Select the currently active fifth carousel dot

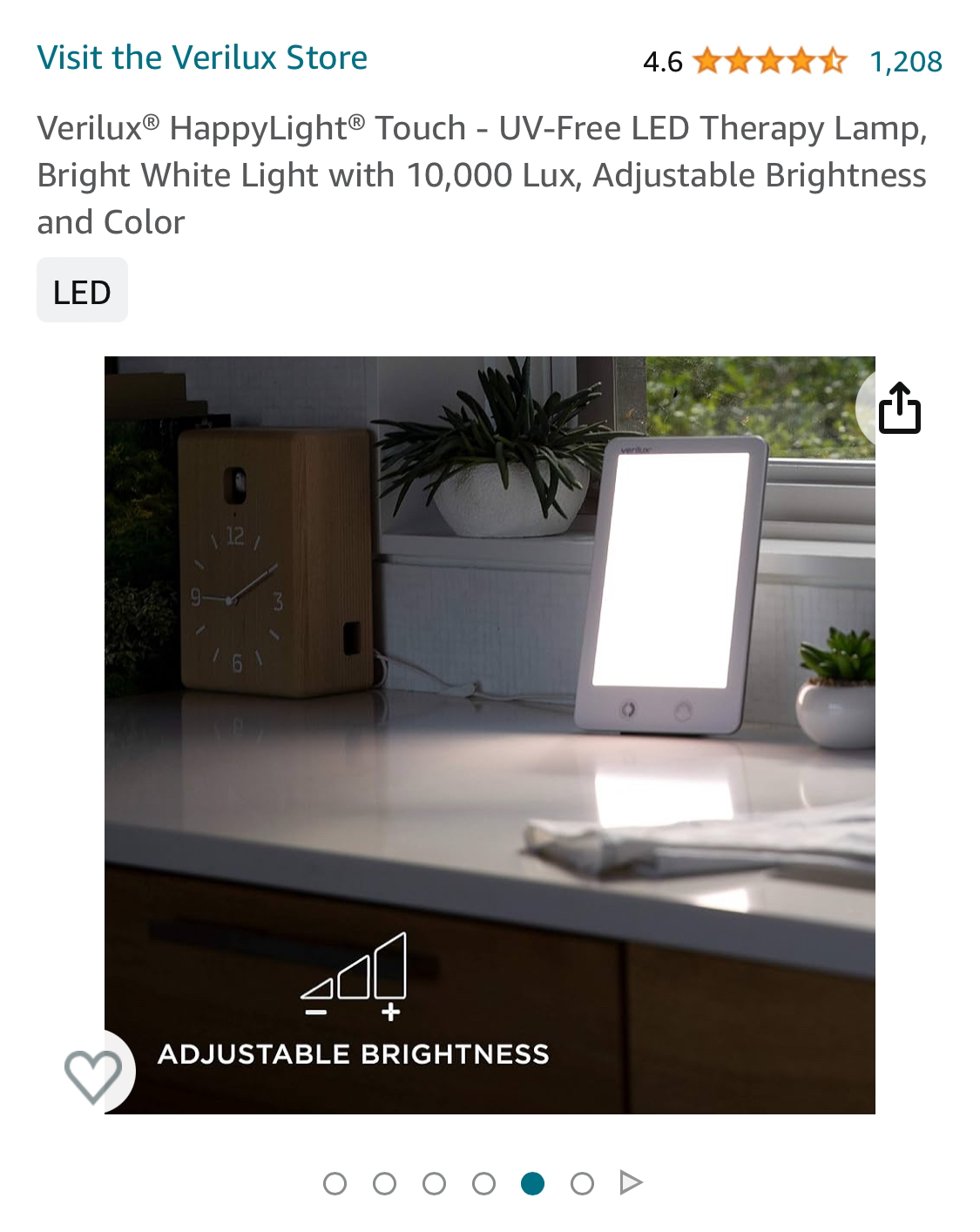(x=532, y=1182)
